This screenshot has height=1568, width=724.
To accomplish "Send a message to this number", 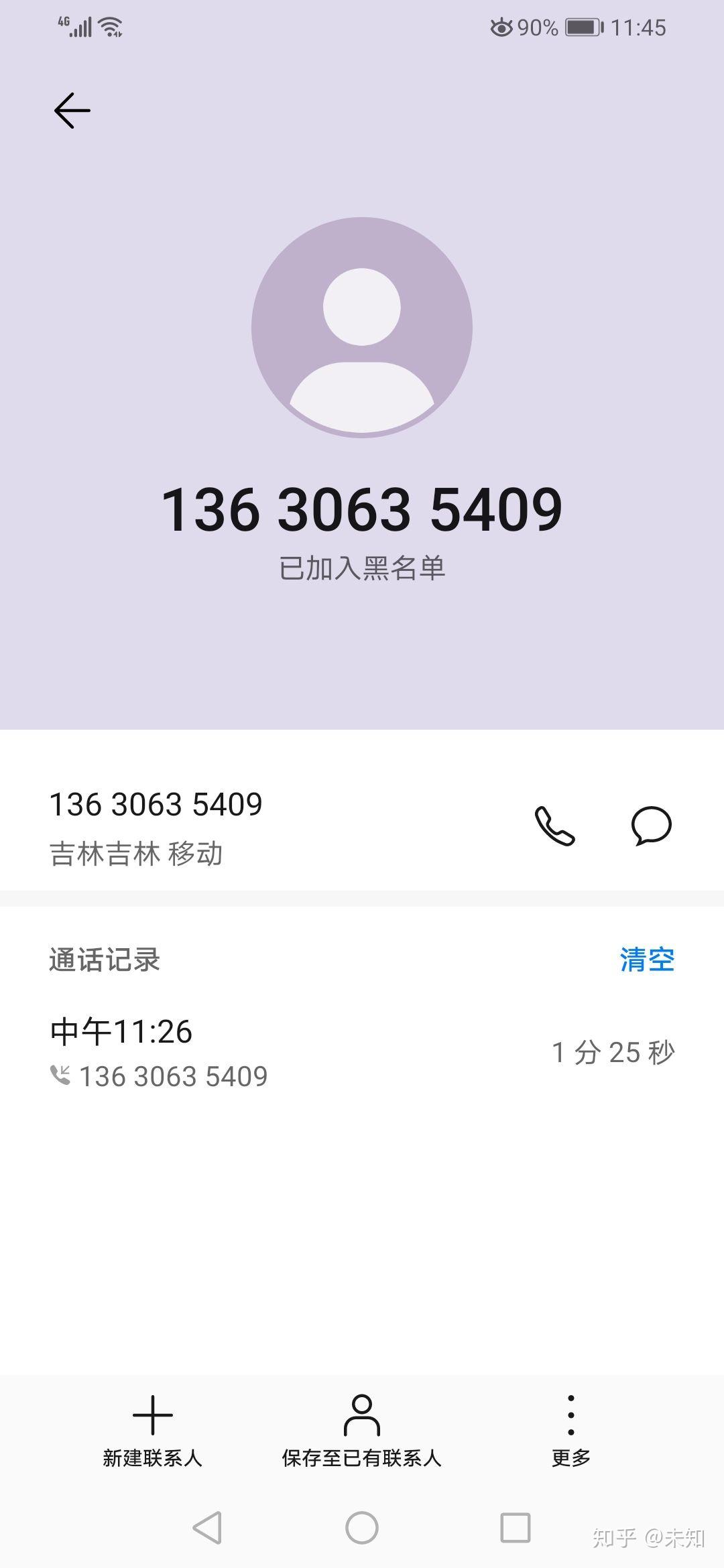I will [x=651, y=826].
